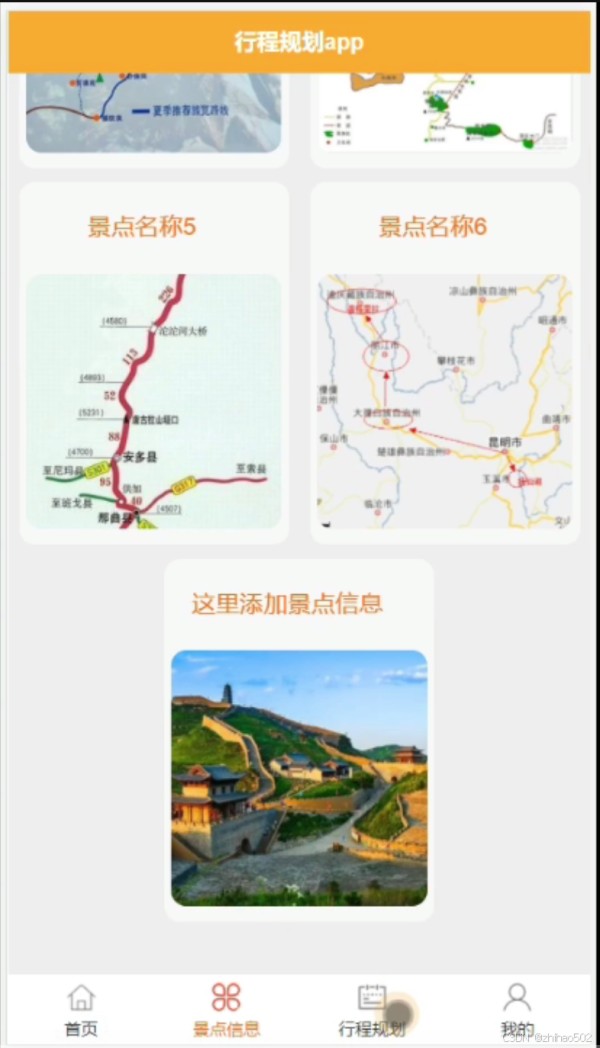Open the 景点名称6 card
600x1048 pixels.
445,363
